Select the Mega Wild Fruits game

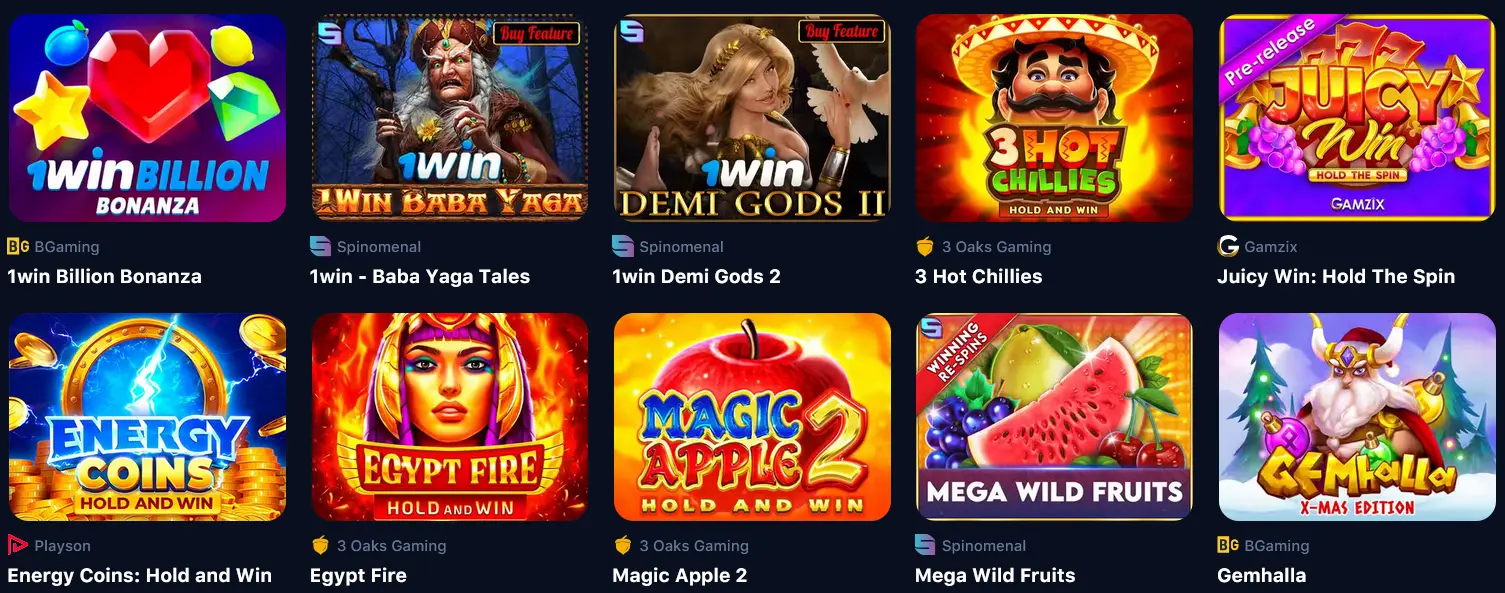(1054, 417)
